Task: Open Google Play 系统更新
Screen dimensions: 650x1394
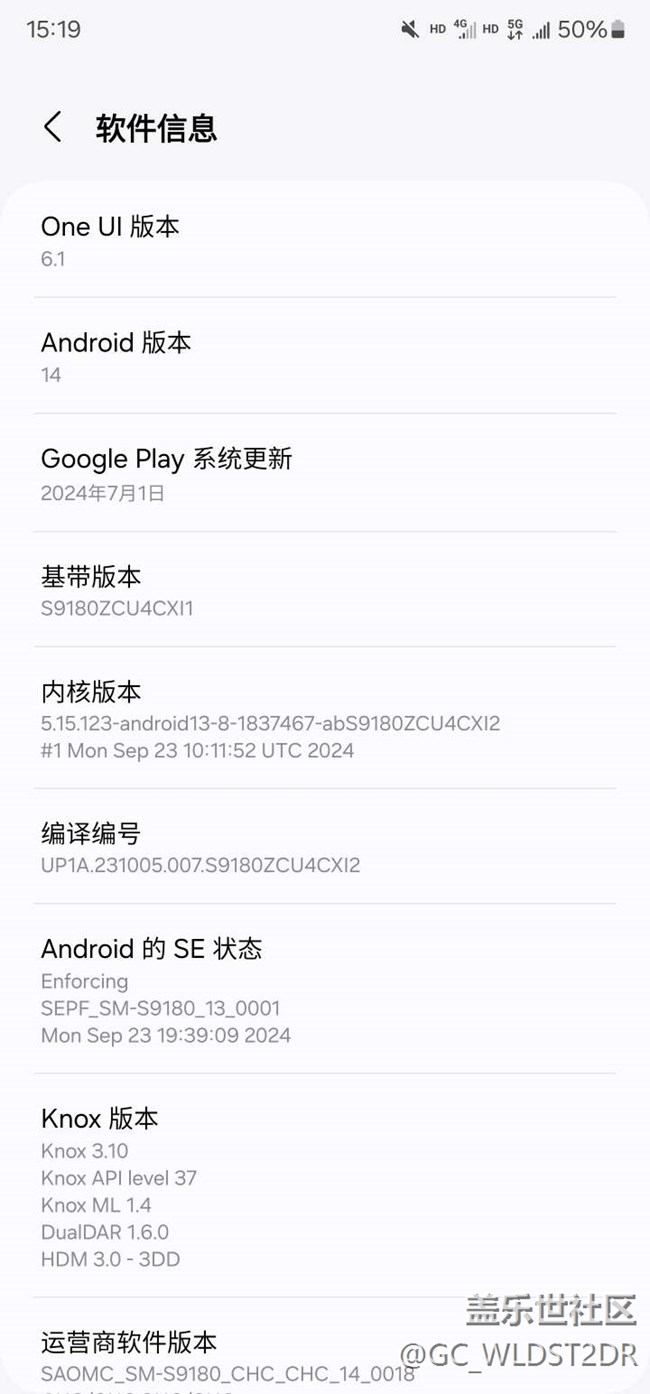Action: click(x=324, y=473)
